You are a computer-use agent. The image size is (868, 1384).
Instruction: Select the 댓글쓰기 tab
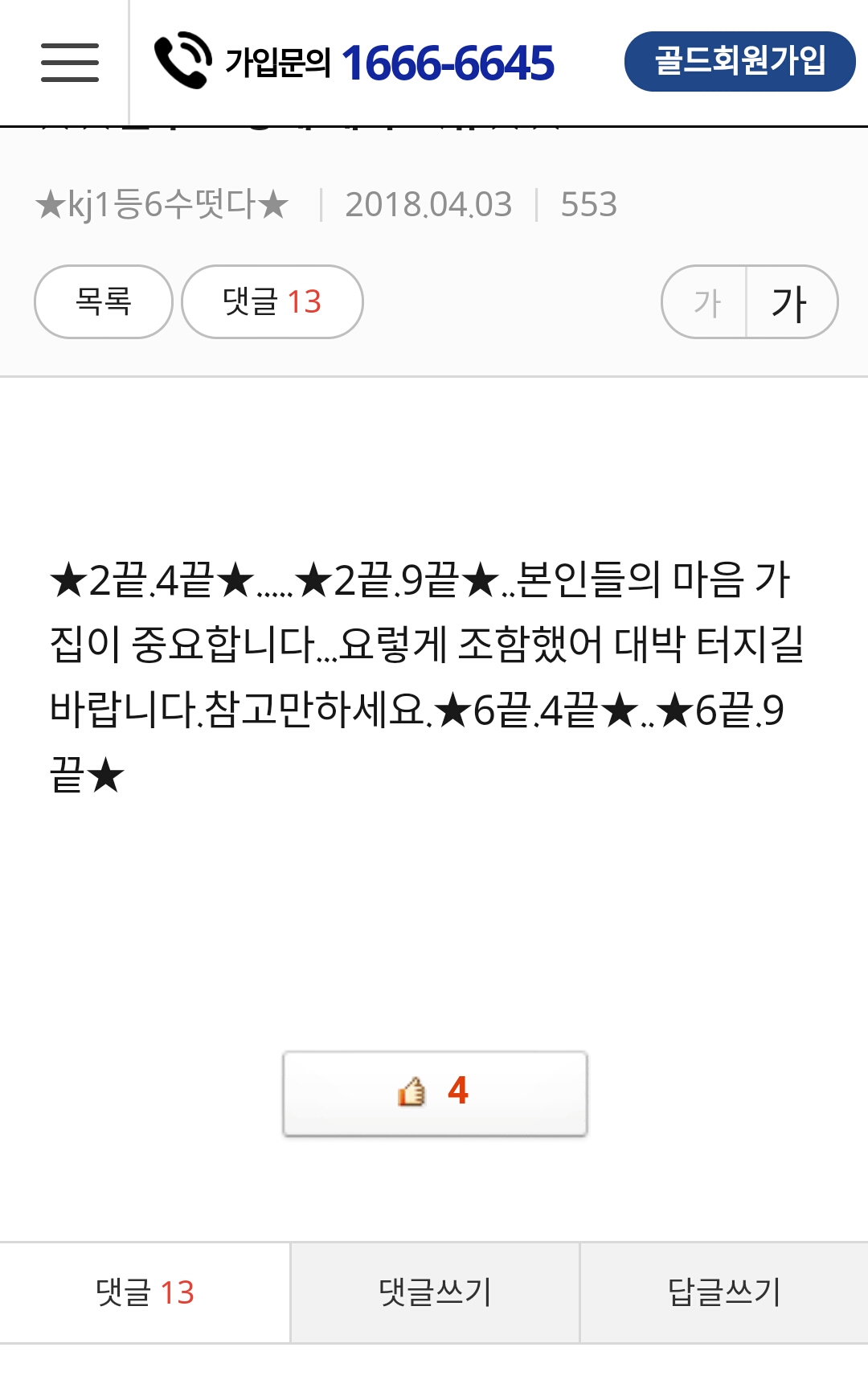pyautogui.click(x=435, y=1292)
